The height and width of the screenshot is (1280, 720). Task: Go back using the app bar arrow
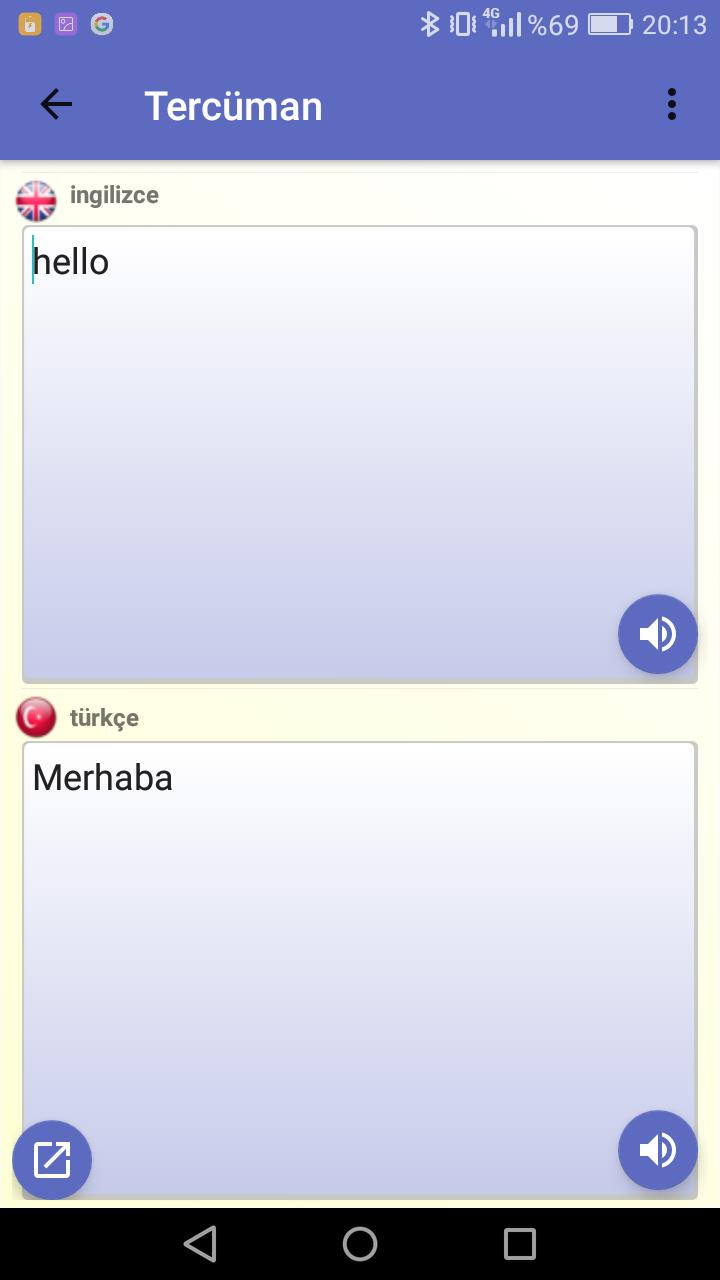(x=56, y=104)
